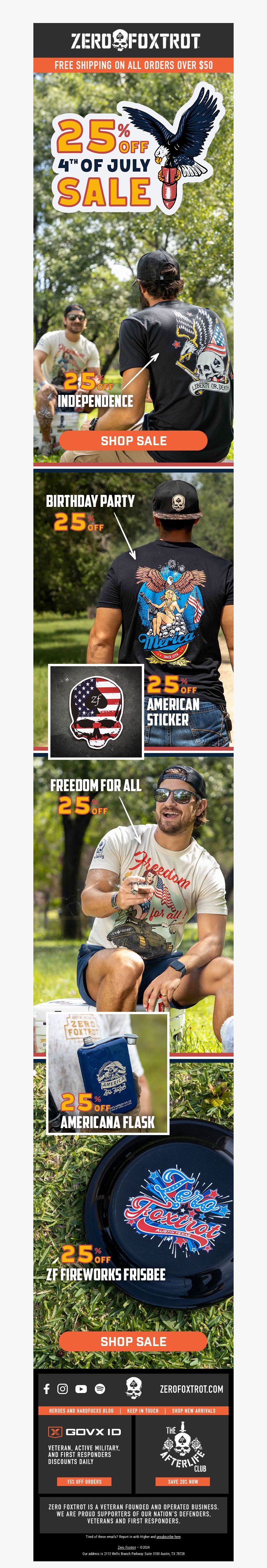Tap the first Shop Sale button under Independence

tap(133, 441)
